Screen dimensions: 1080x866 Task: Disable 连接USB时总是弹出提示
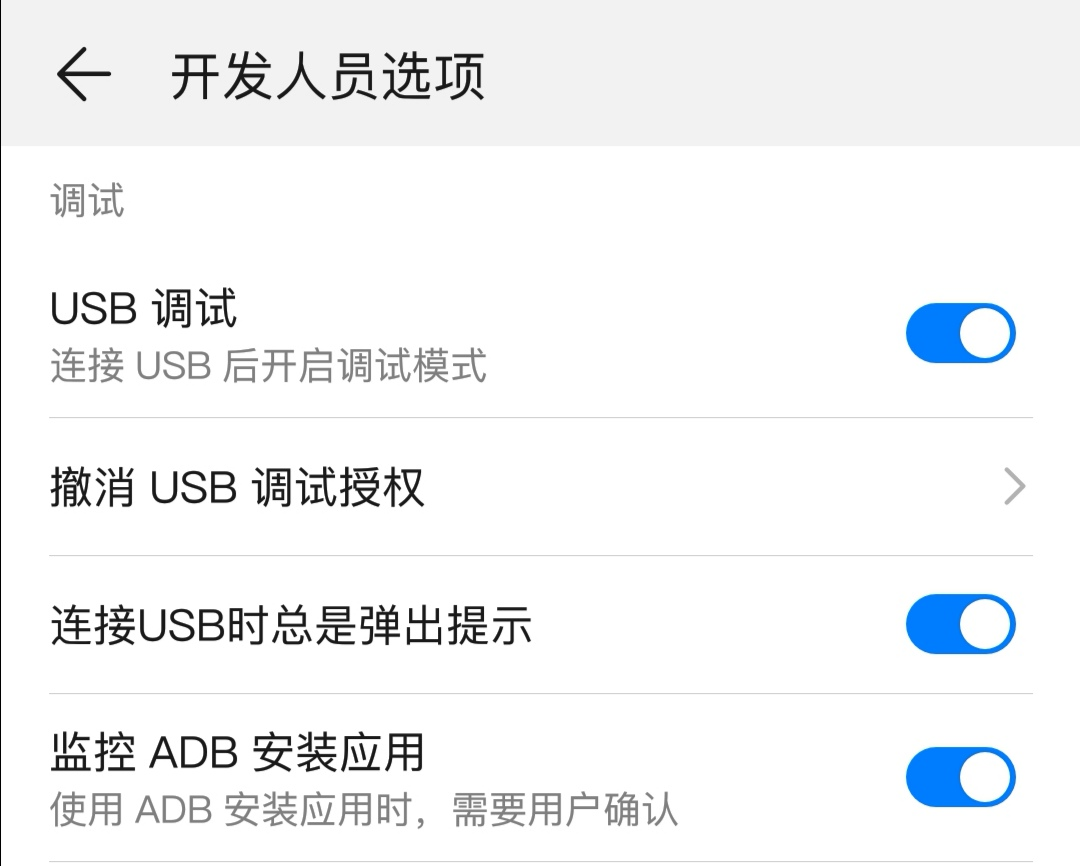pyautogui.click(x=960, y=625)
